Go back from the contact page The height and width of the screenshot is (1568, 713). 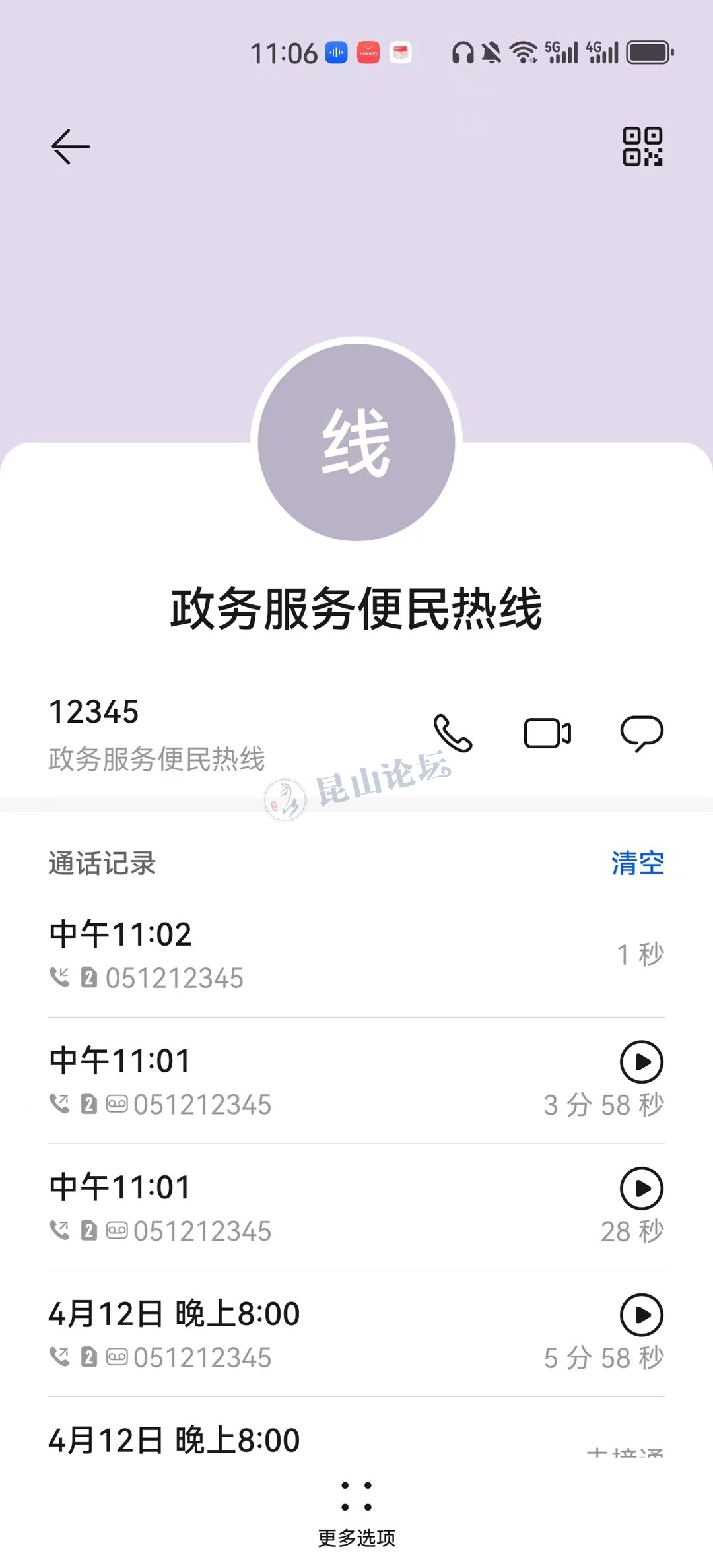(x=71, y=146)
